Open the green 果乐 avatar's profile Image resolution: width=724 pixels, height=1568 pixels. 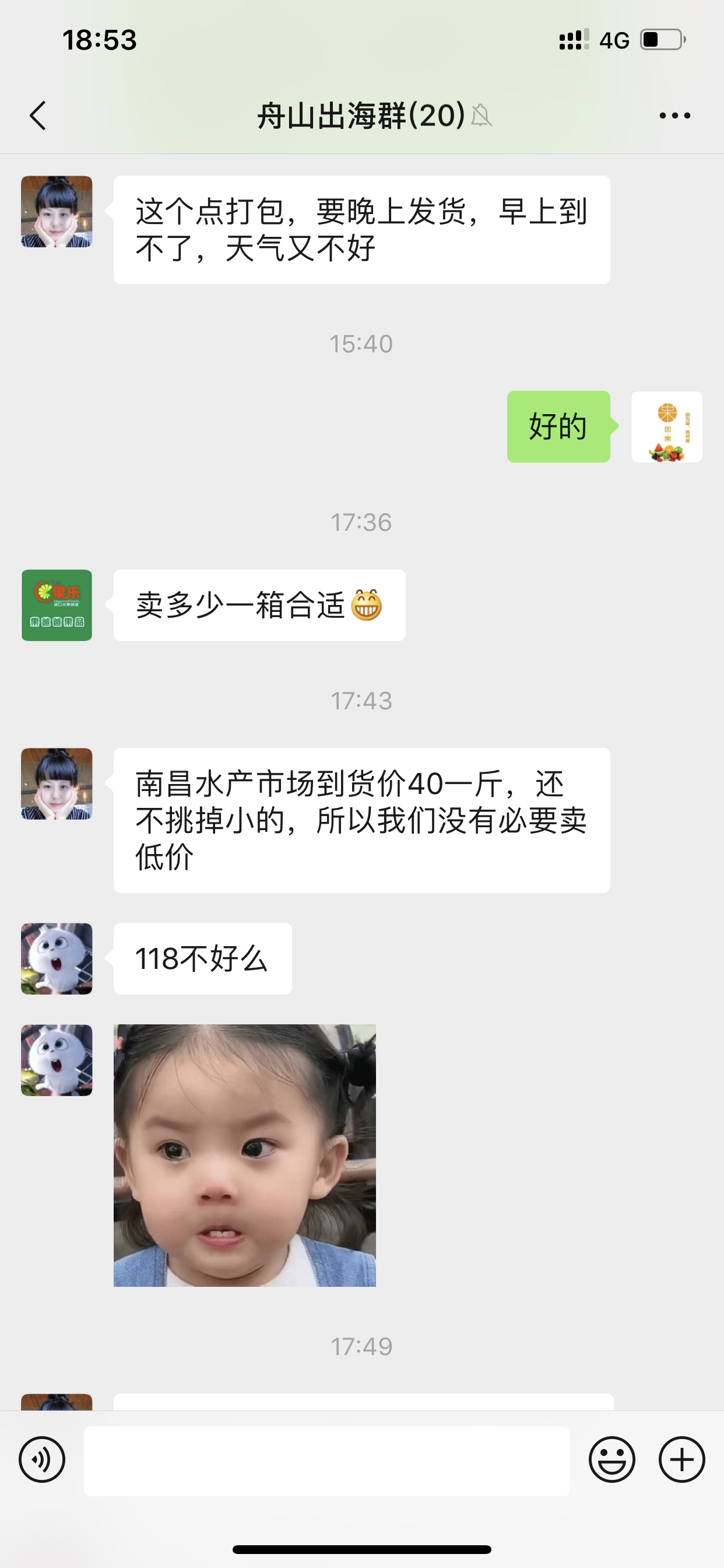point(57,605)
